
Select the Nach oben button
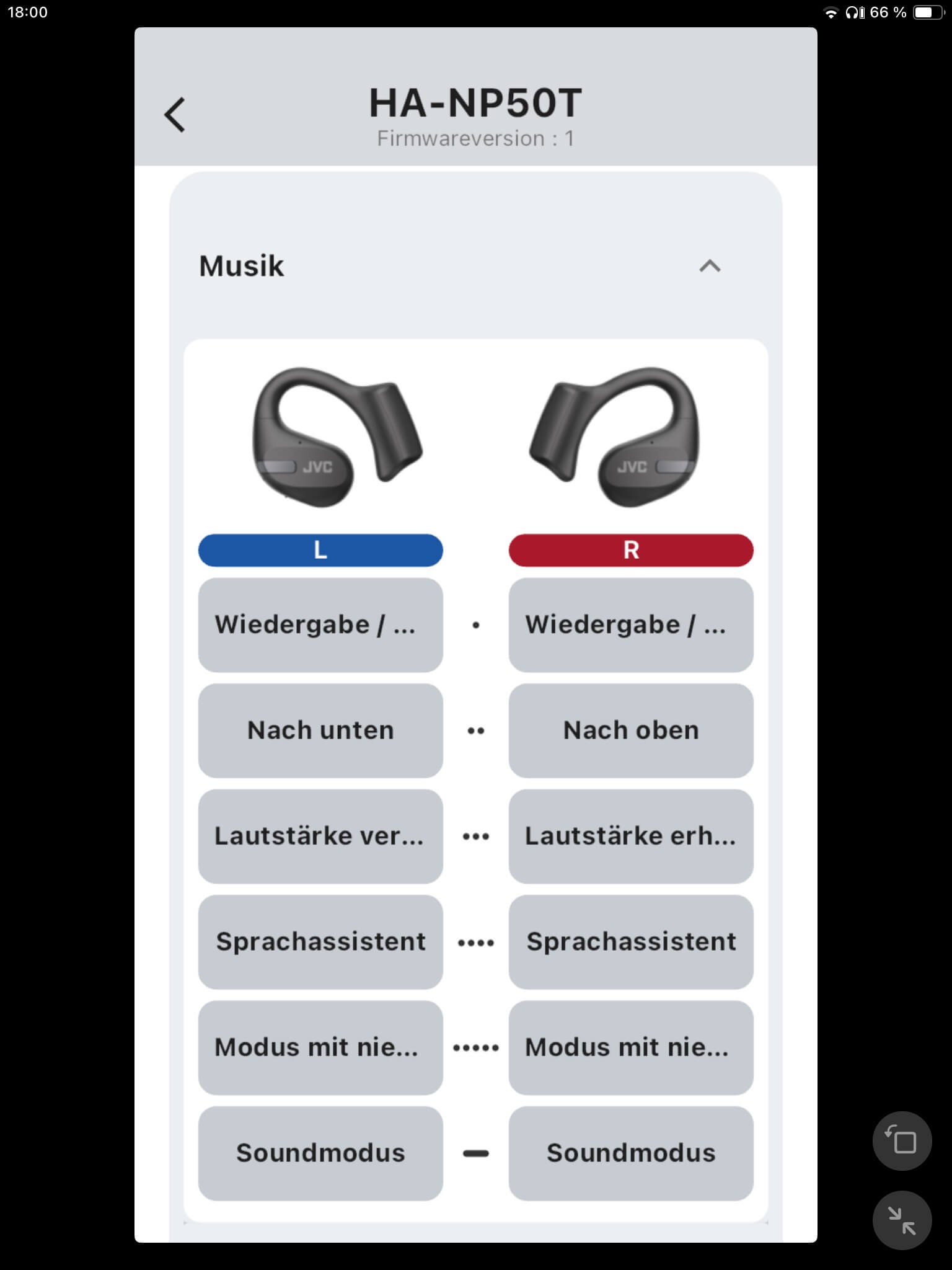tap(631, 730)
